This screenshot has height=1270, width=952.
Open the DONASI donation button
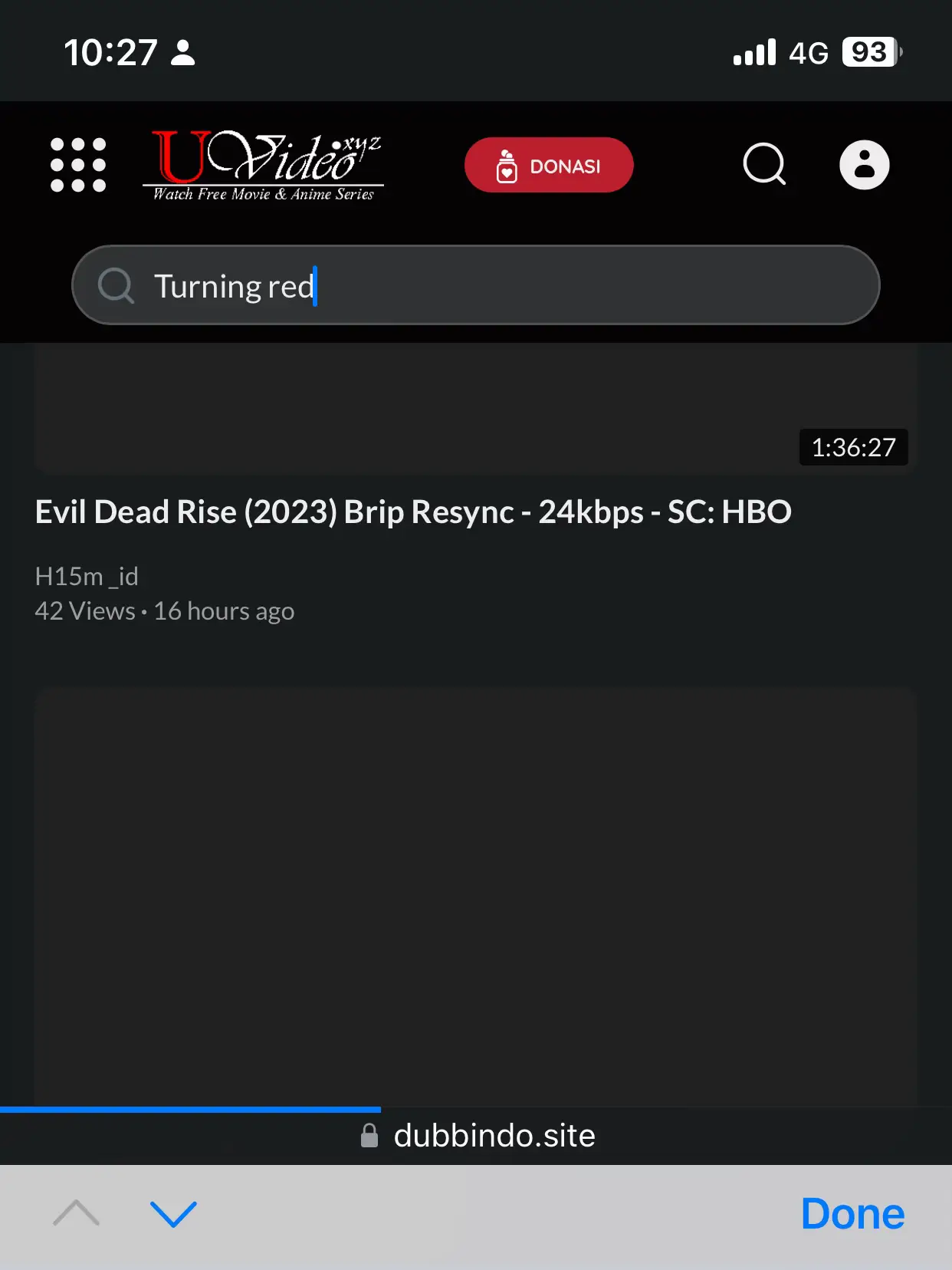point(549,165)
